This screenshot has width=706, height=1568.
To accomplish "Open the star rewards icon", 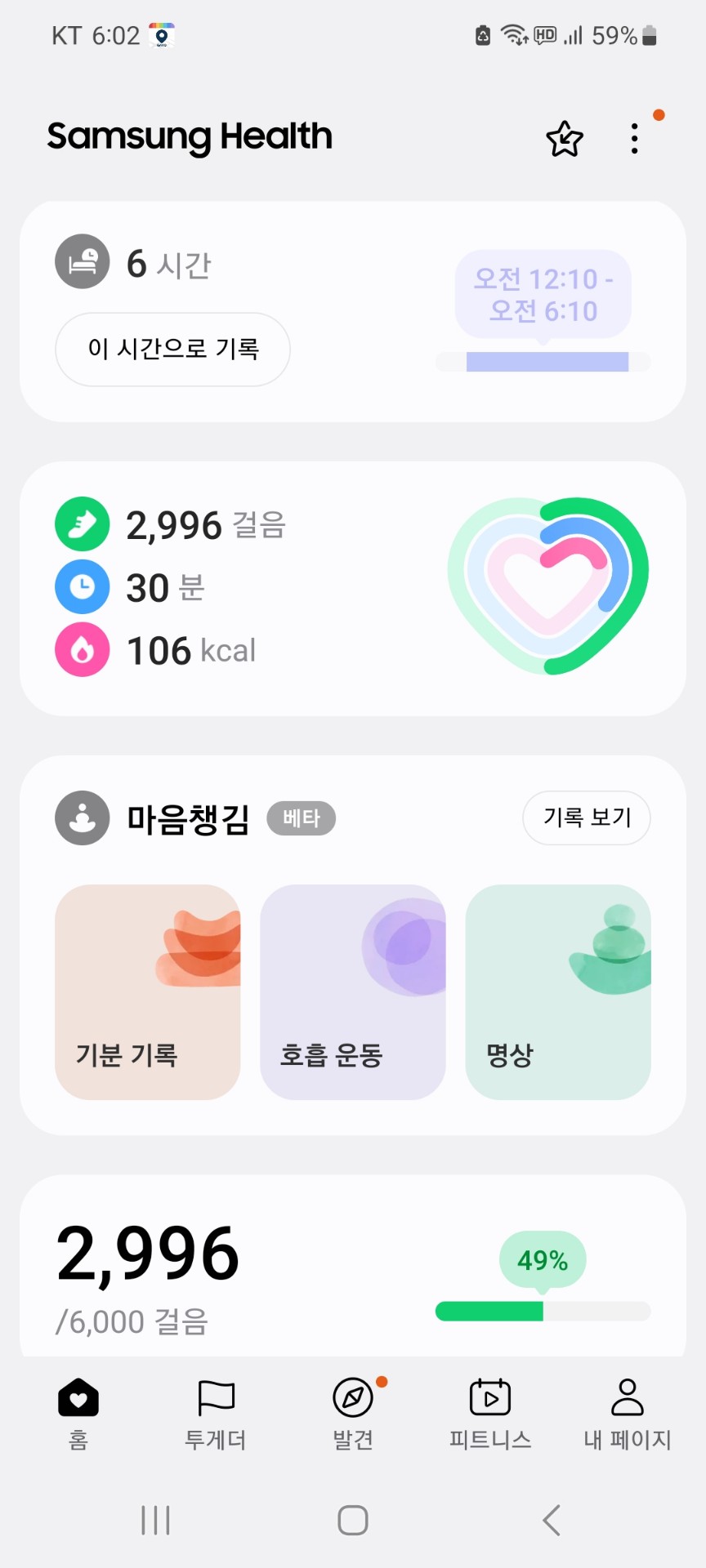I will 564,139.
